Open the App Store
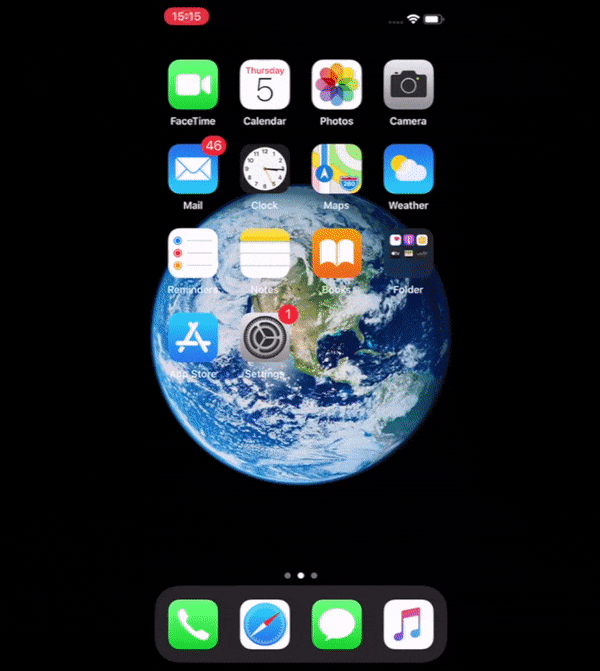The width and height of the screenshot is (600, 671). point(193,338)
